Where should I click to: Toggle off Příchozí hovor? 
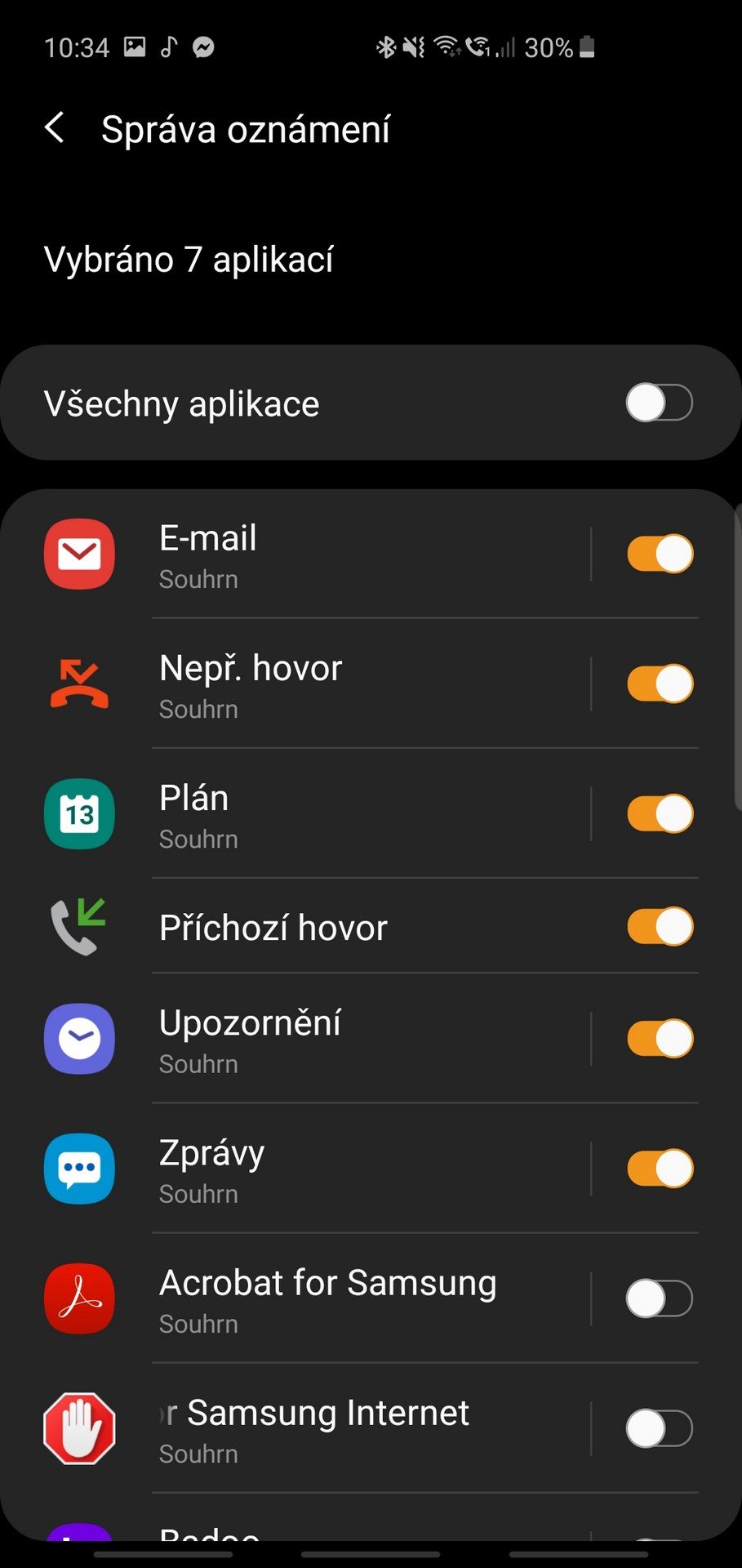[x=660, y=926]
